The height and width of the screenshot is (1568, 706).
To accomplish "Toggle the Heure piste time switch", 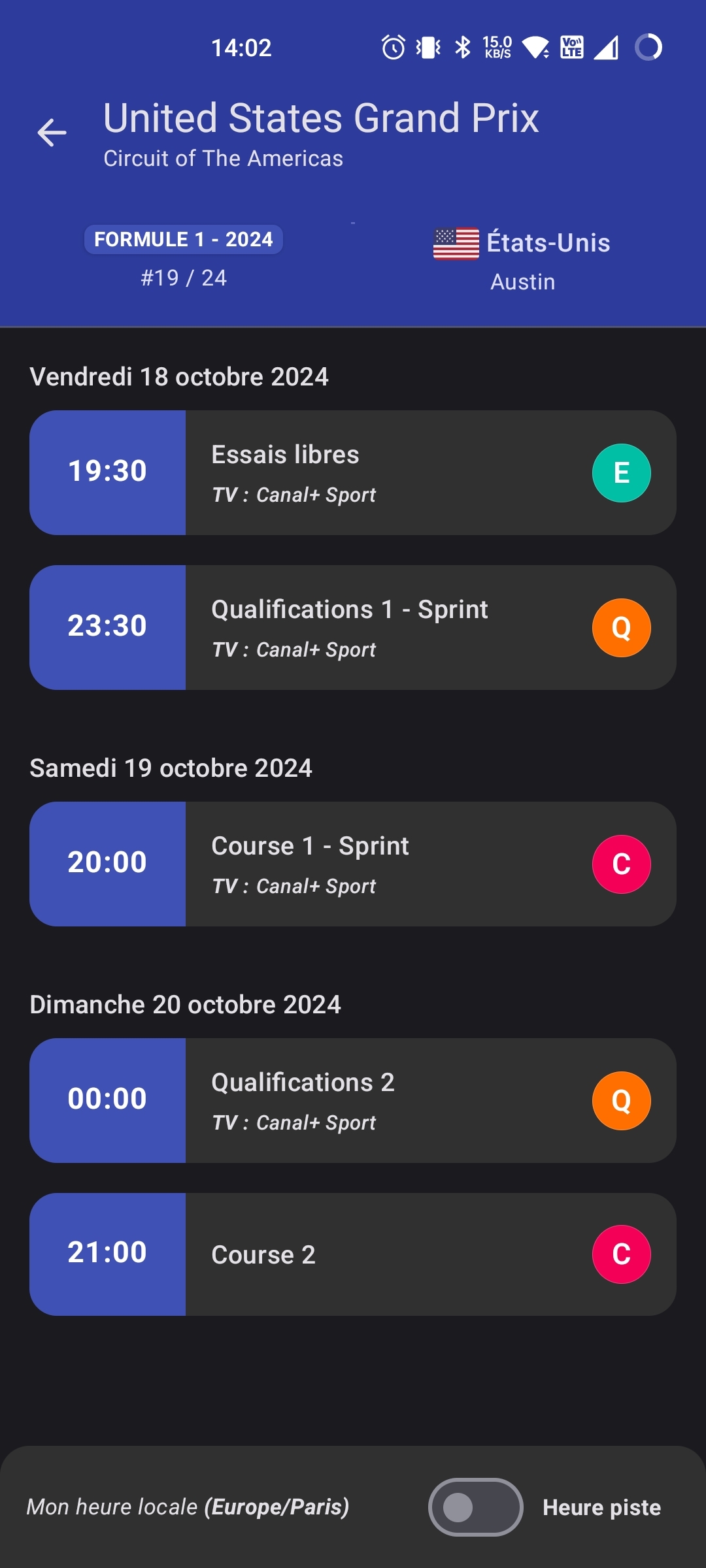I will pos(475,1507).
